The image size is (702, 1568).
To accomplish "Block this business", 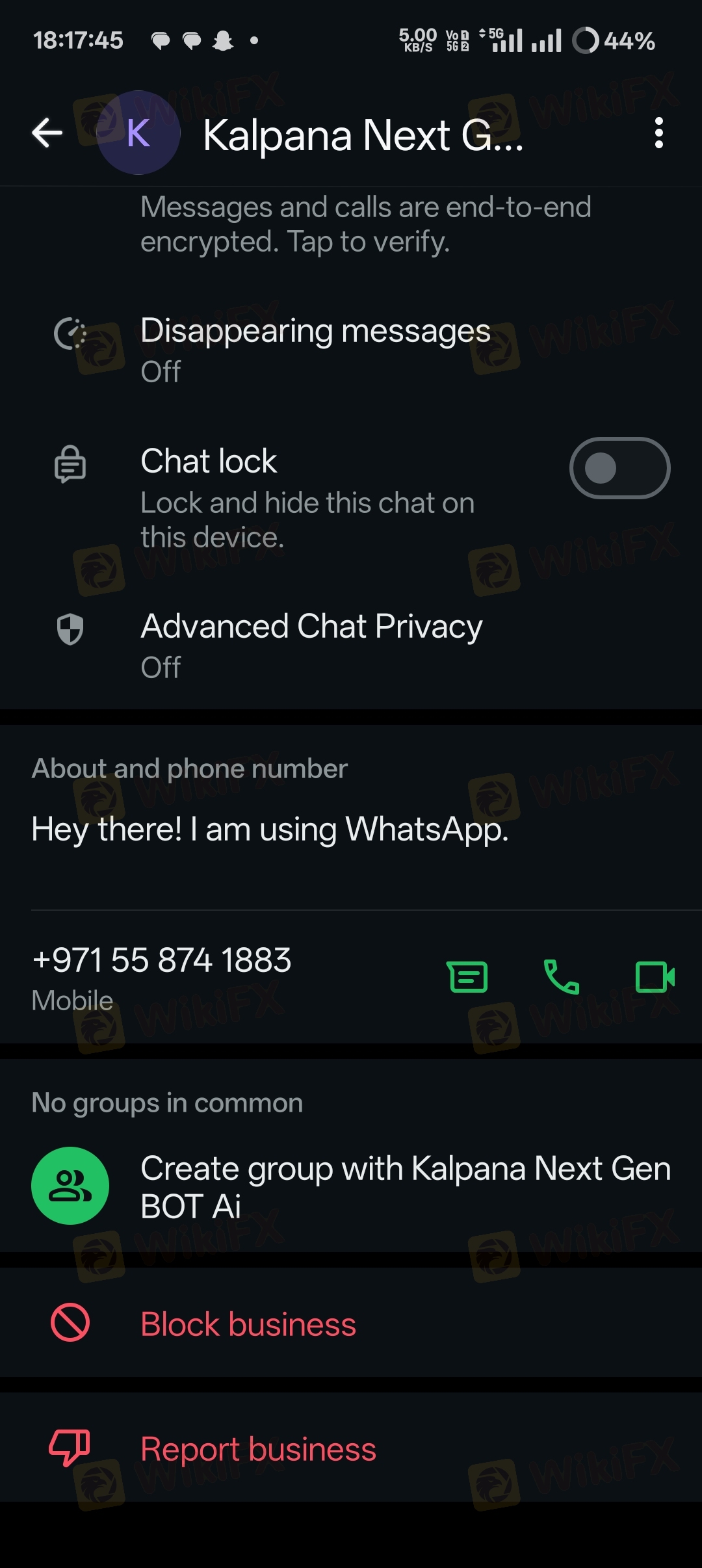I will coord(351,1324).
